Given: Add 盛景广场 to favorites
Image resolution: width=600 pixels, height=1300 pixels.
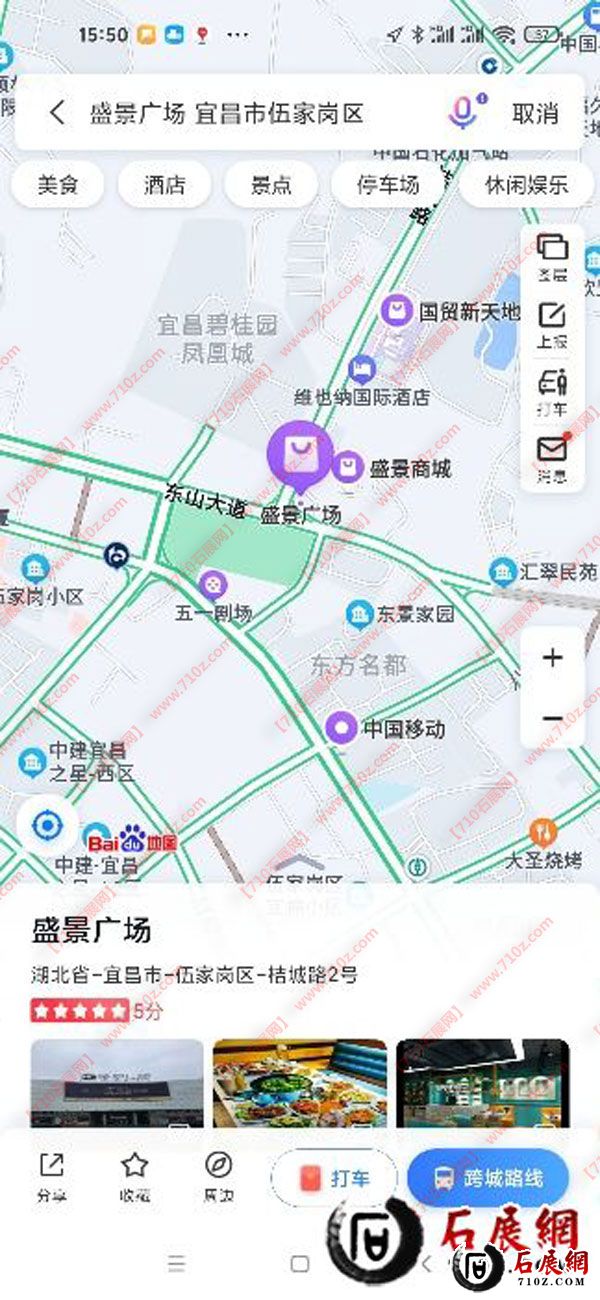Looking at the screenshot, I should pos(135,1174).
